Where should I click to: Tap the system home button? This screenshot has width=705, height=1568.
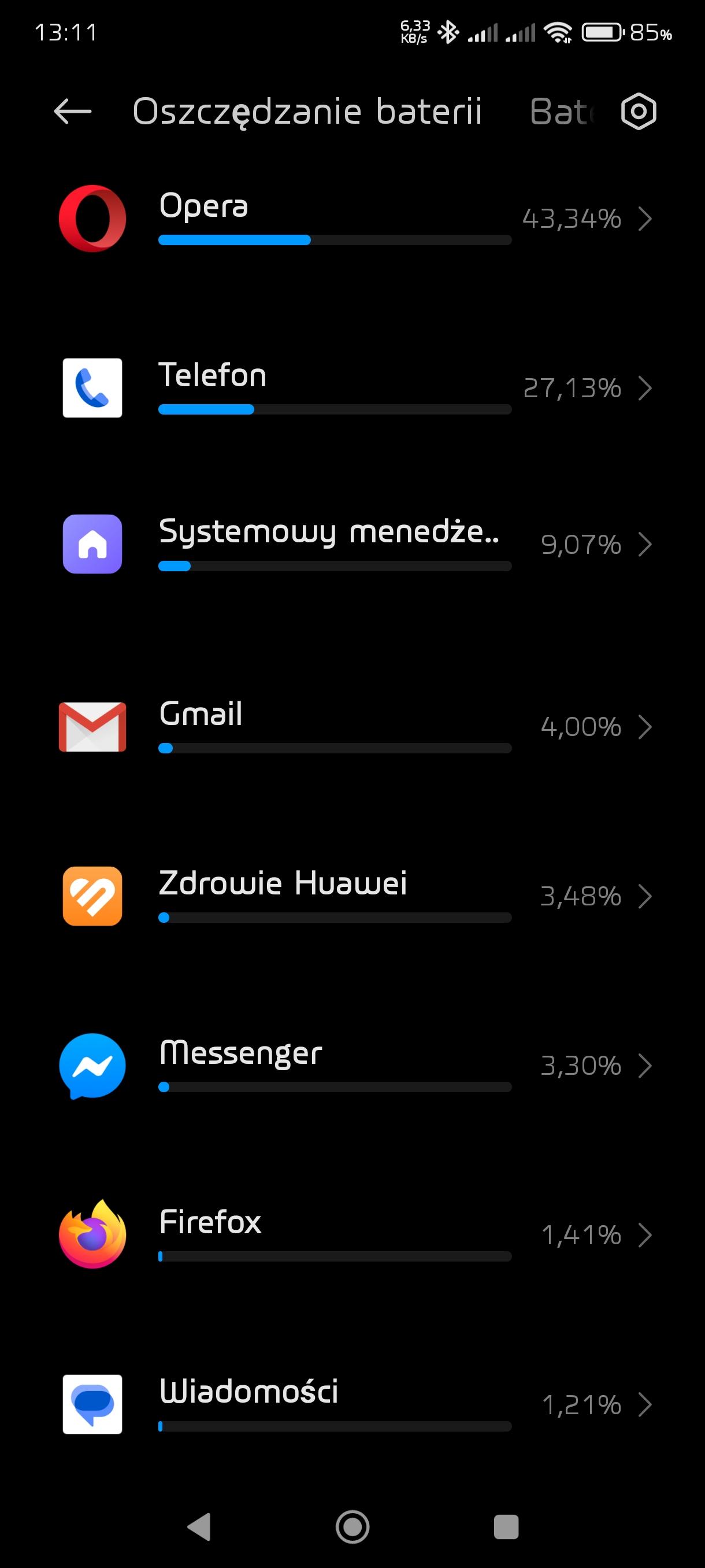tap(352, 1526)
